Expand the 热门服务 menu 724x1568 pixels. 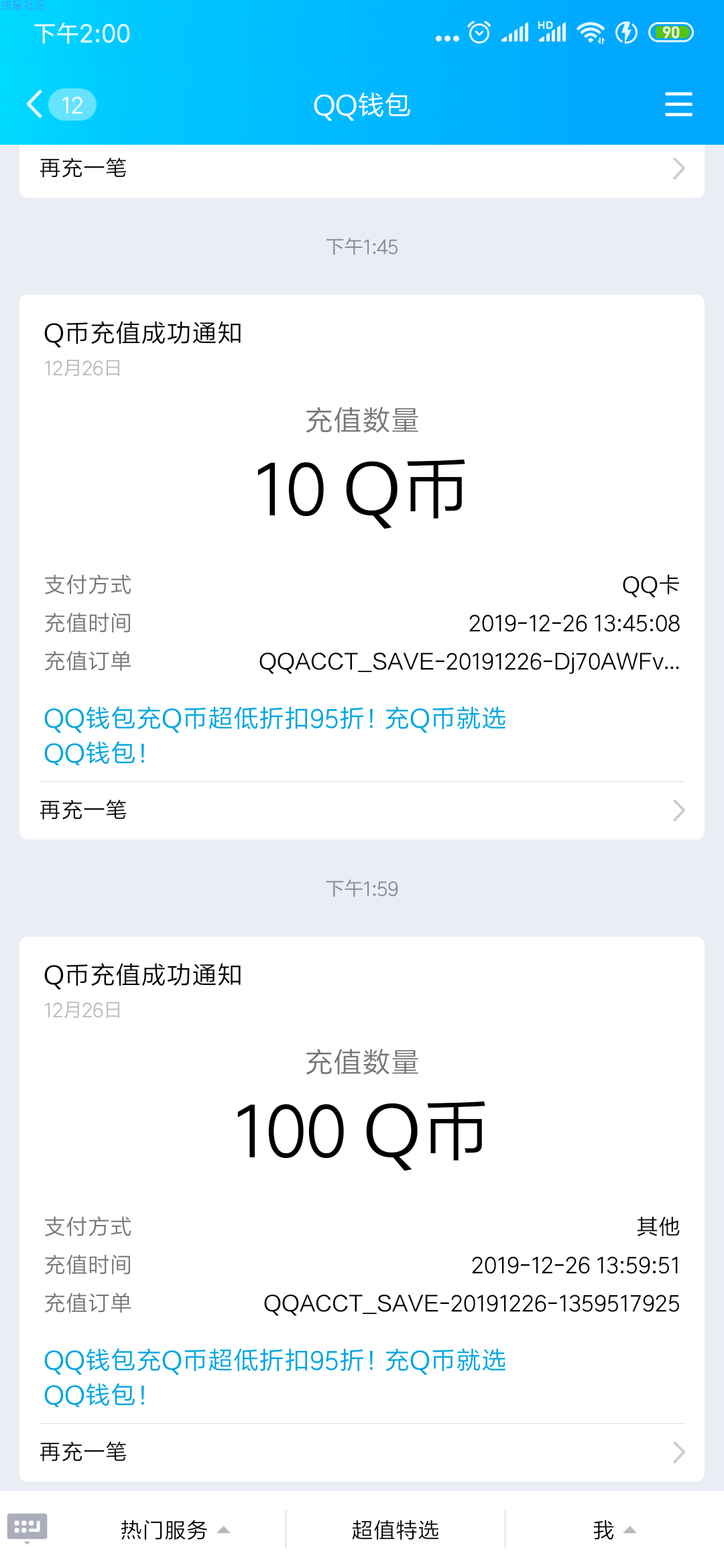coord(174,1530)
